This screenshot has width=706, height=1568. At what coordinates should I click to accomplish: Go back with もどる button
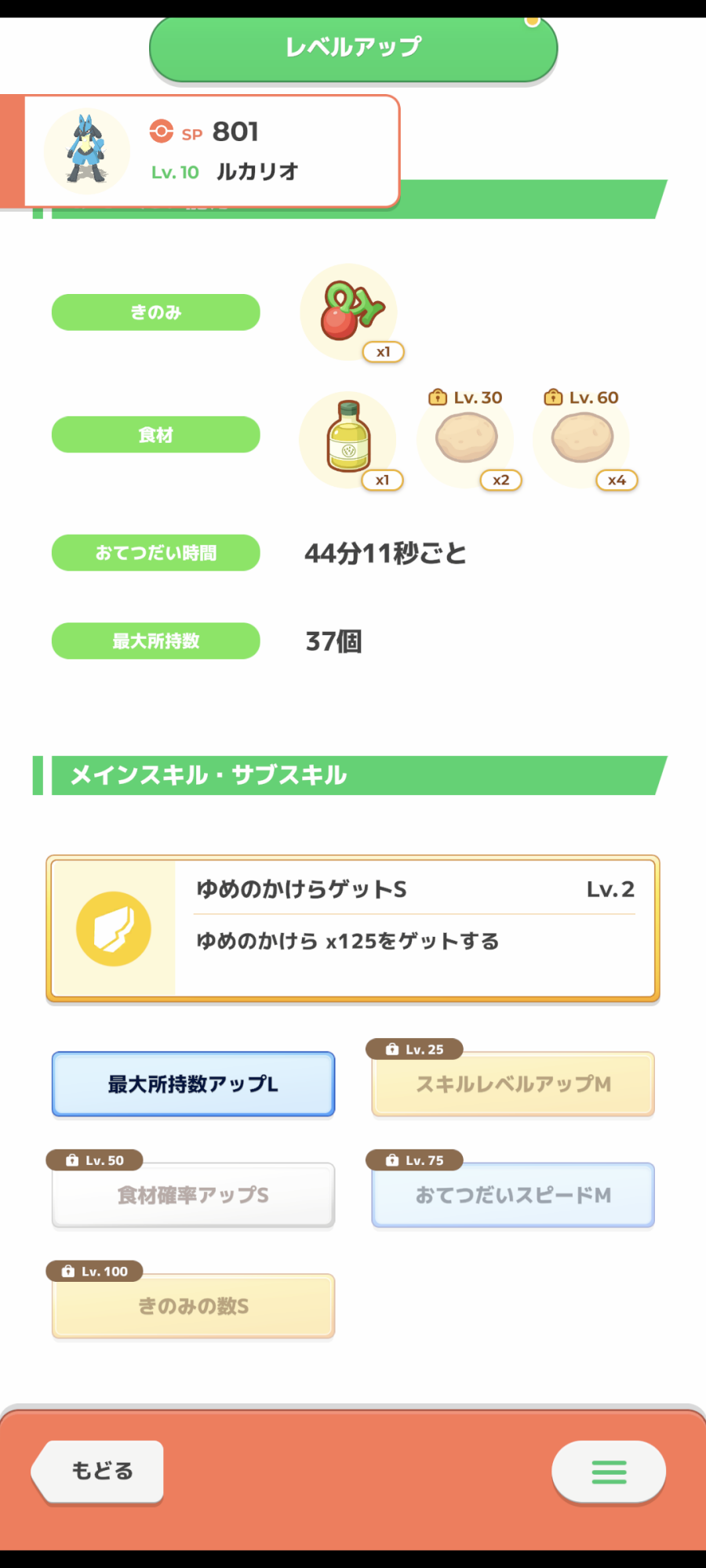100,1471
